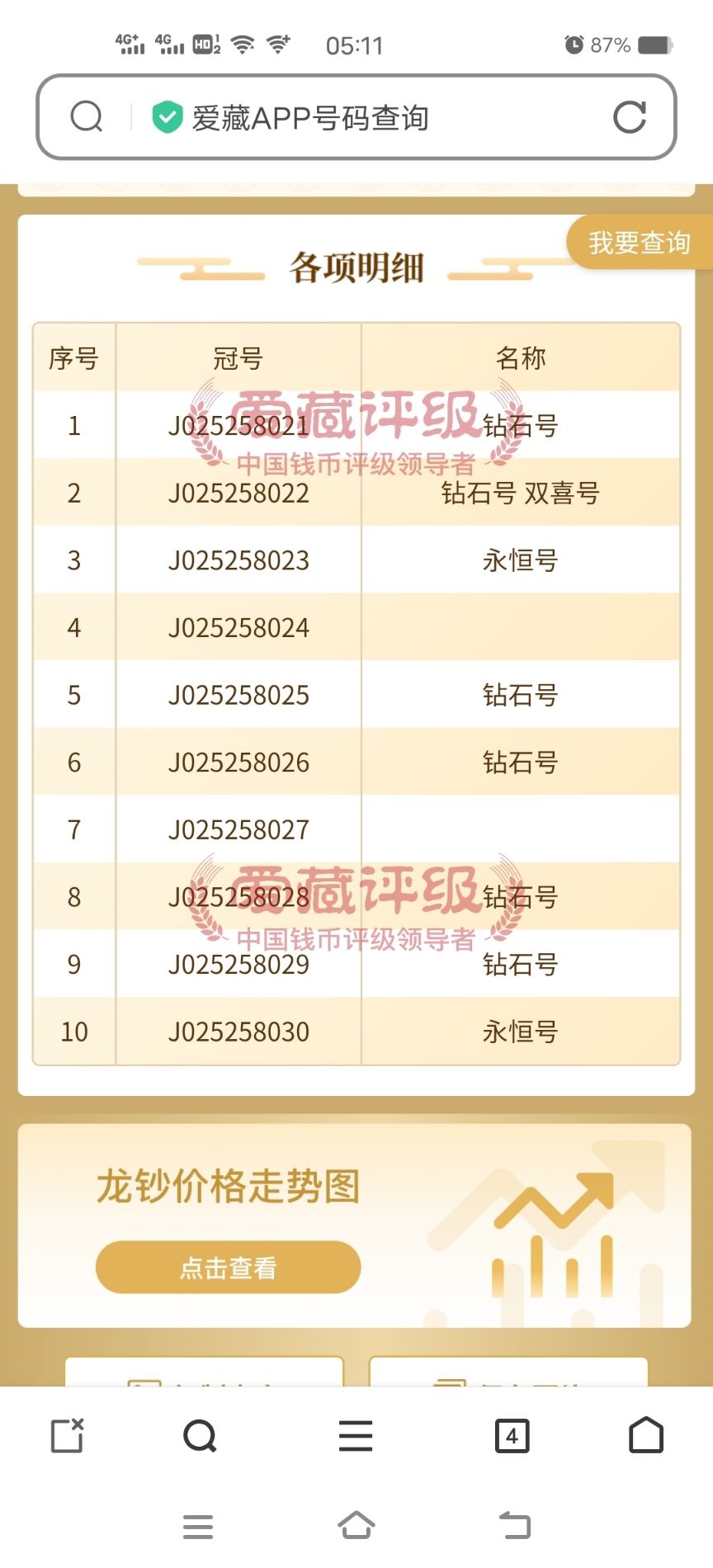Viewport: 713px width, 1568px height.
Task: Tap 点击查看 for 龙钞价格走势图
Action: pyautogui.click(x=229, y=1267)
